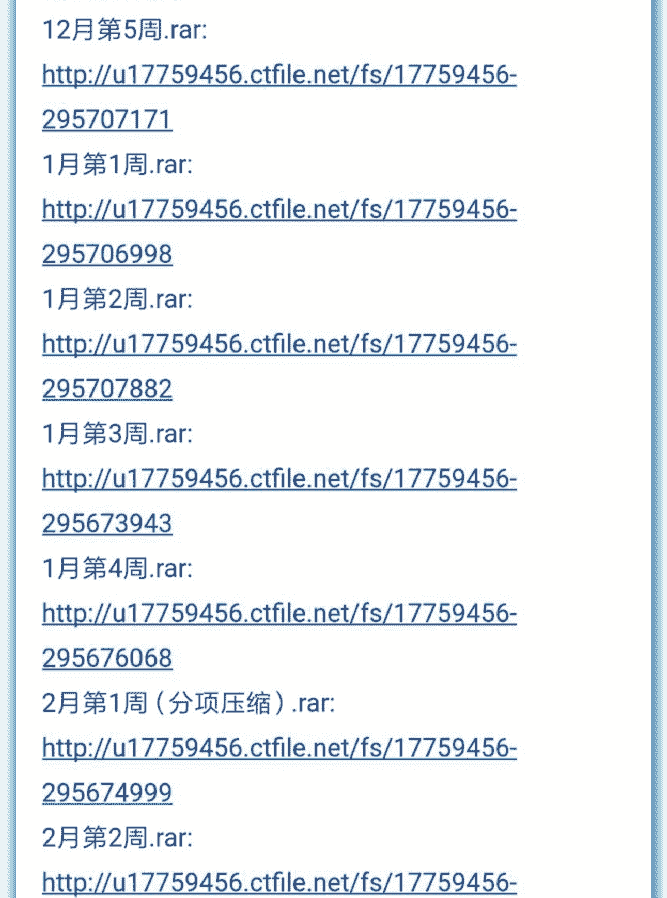667x898 pixels.
Task: Open the 1月第1周.rar download link
Action: pos(279,210)
